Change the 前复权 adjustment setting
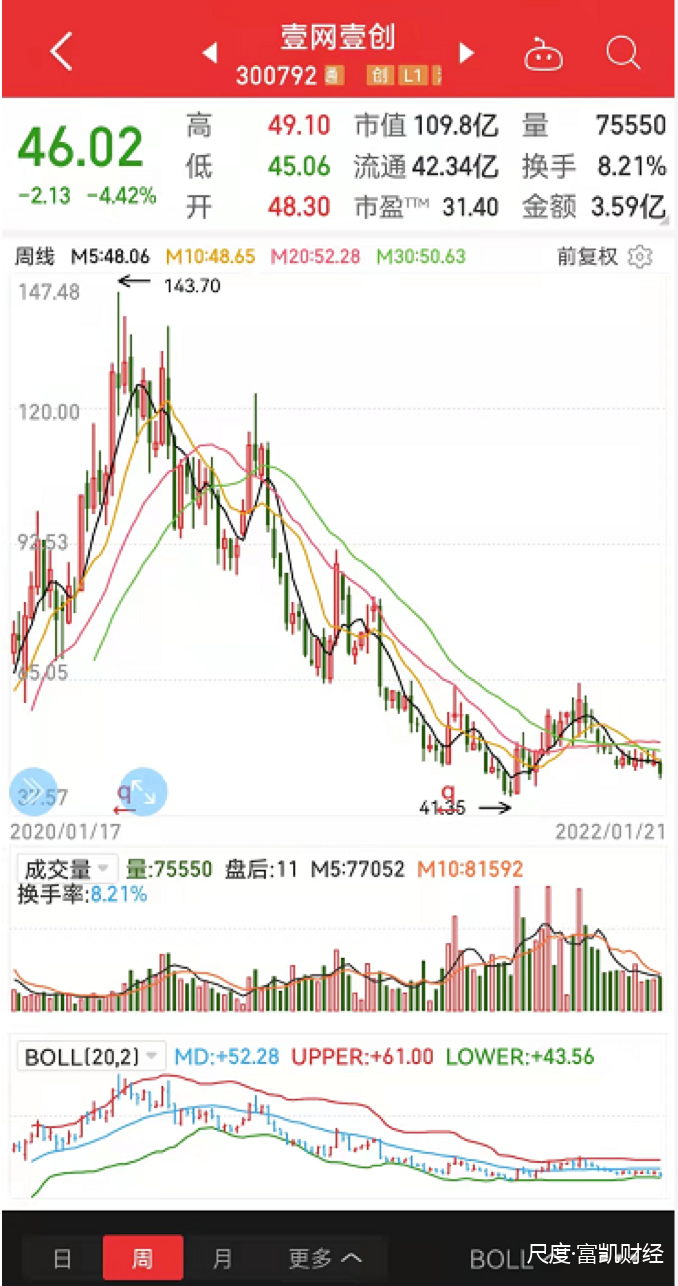Screen dimensions: 678x1286 point(587,257)
